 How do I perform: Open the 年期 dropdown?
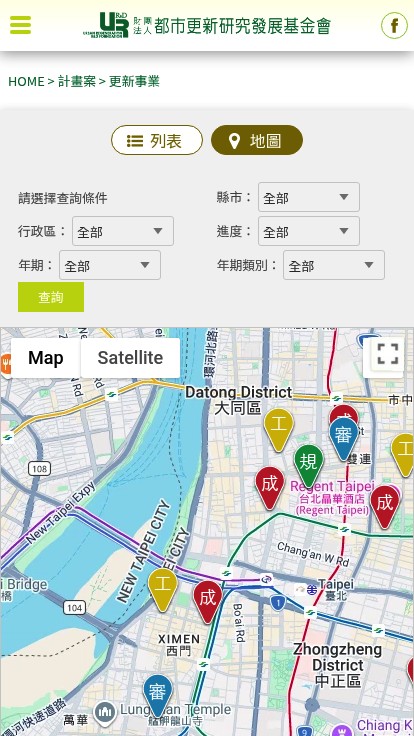click(110, 265)
